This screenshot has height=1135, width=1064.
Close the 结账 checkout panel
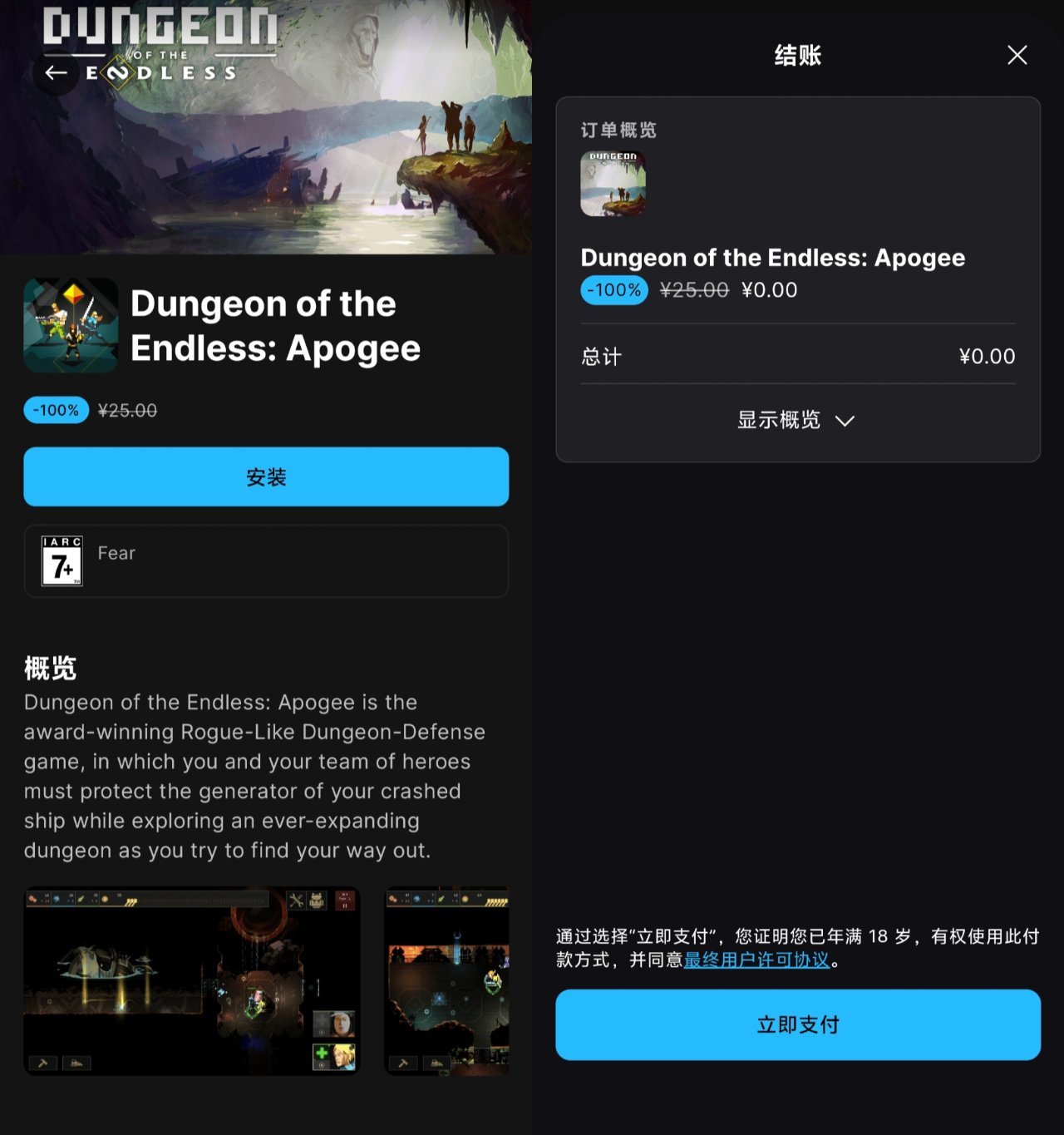(1017, 56)
